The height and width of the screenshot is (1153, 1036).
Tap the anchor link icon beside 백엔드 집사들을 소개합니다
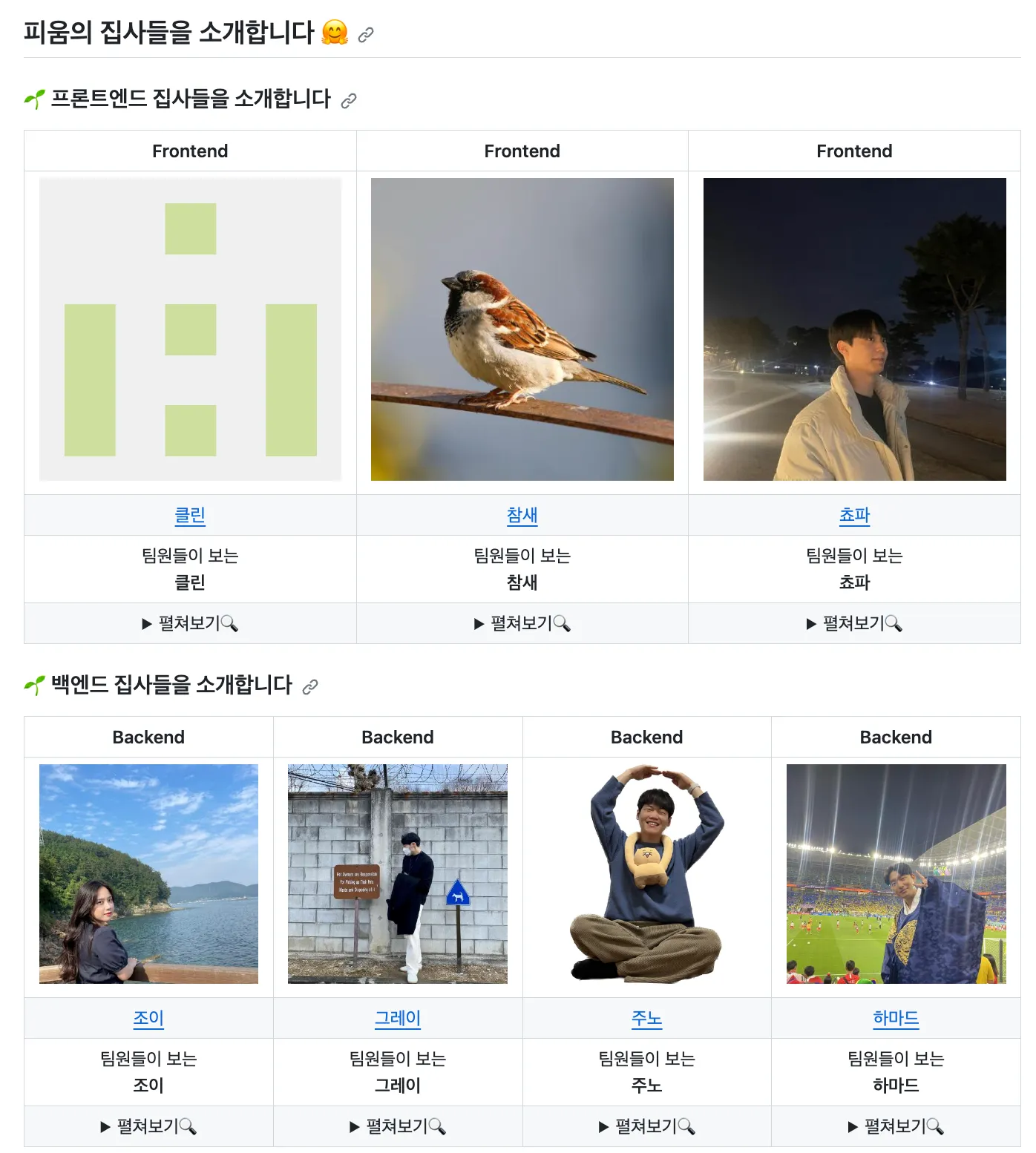click(310, 687)
